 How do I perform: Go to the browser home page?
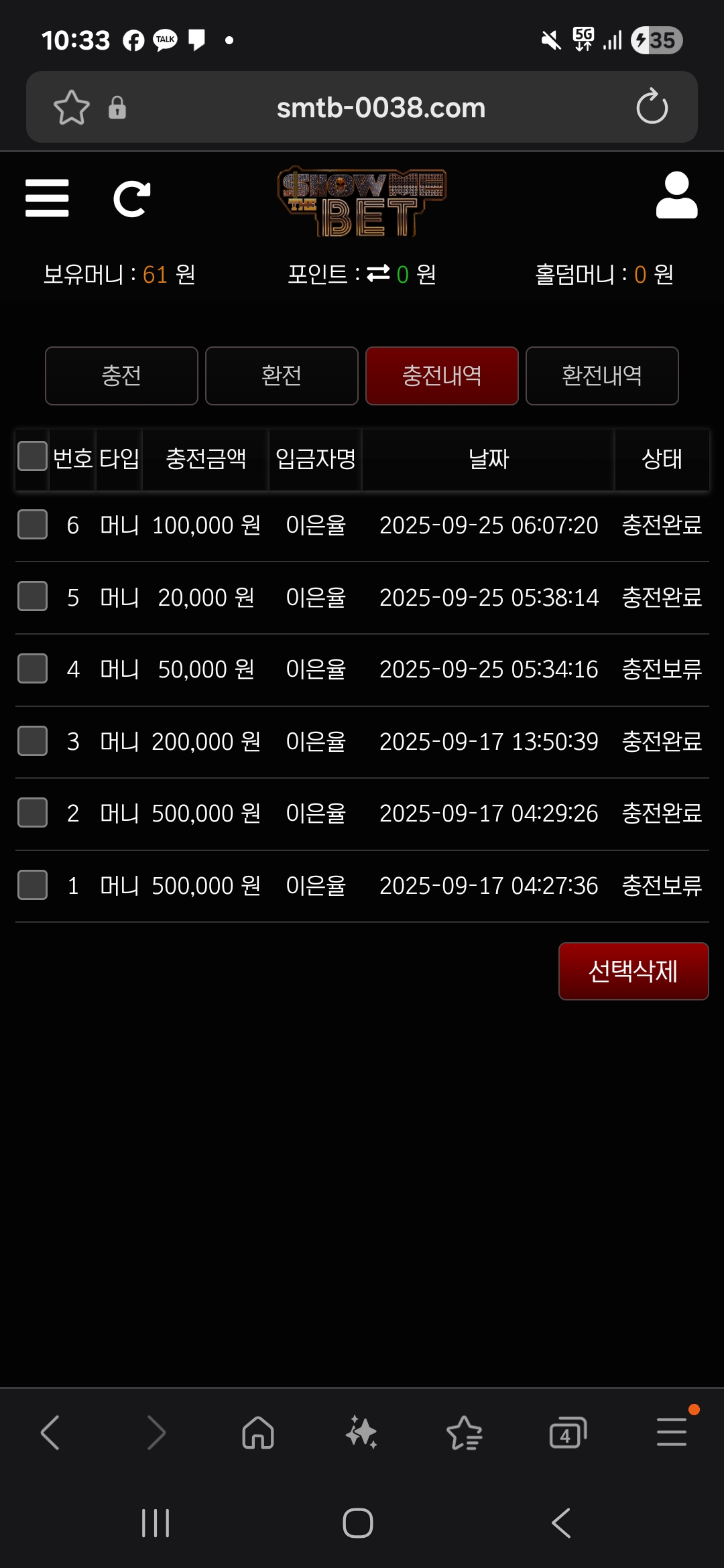click(x=258, y=1433)
